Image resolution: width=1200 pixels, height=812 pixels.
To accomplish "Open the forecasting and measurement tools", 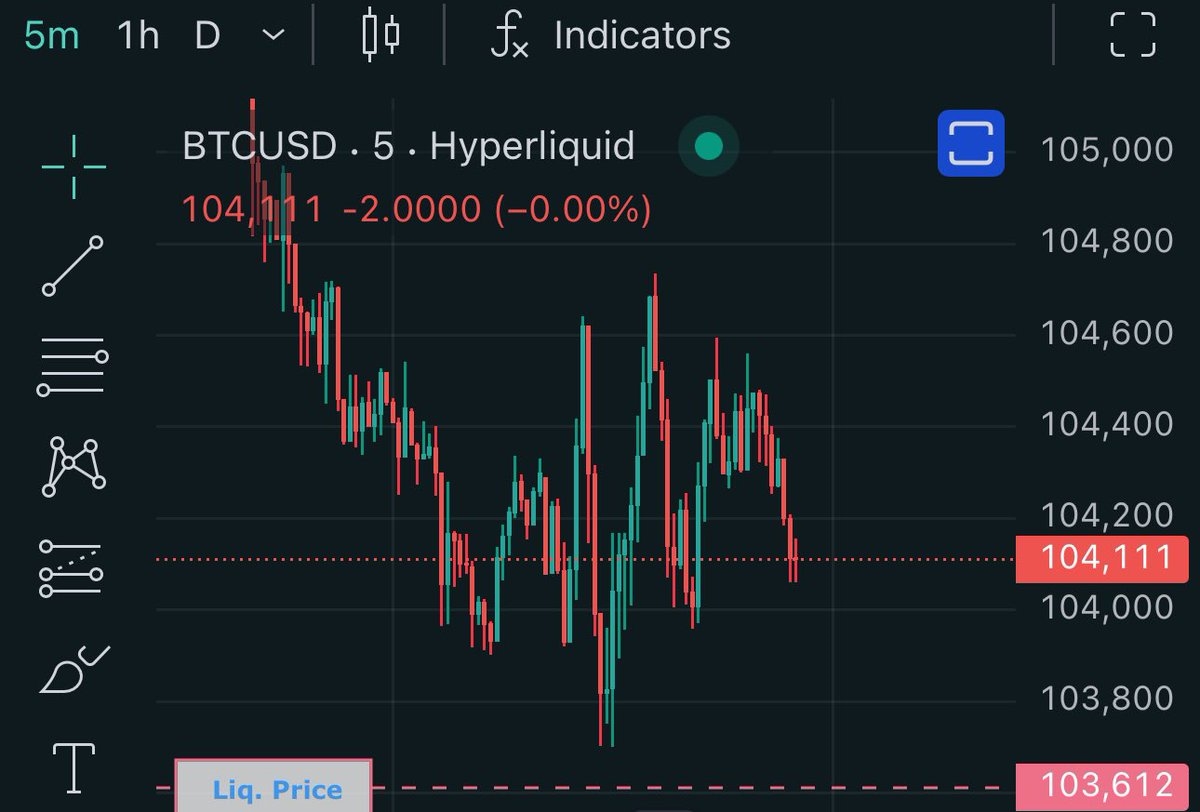I will point(72,568).
